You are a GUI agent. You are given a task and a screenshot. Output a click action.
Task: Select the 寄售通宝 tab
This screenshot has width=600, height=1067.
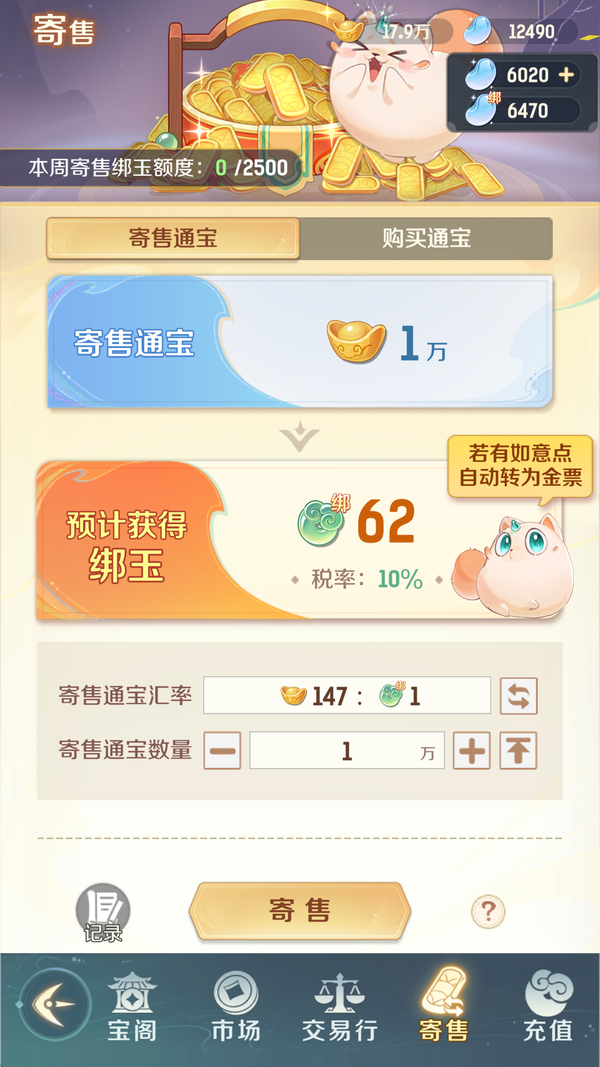point(173,239)
